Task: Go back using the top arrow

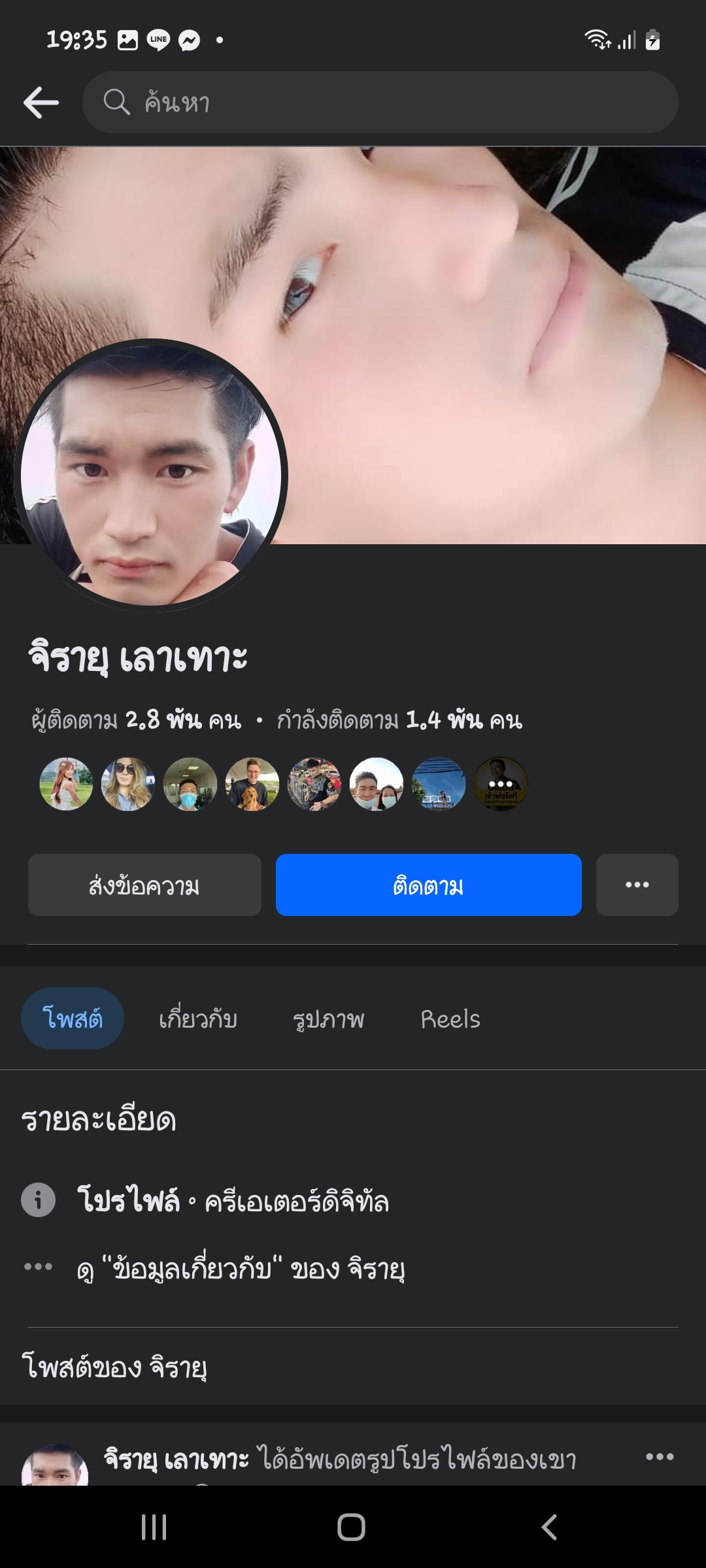Action: pos(41,103)
